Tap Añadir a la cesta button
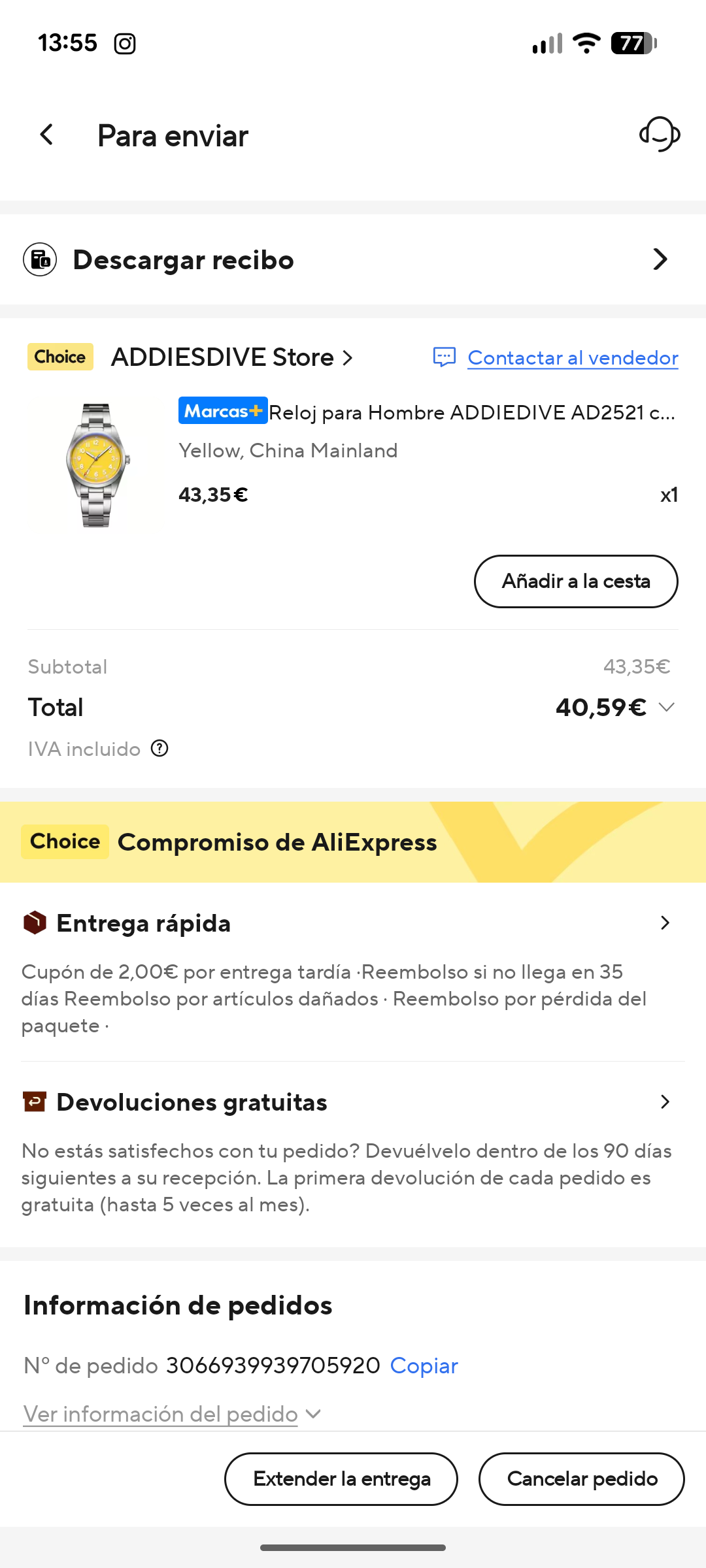Image resolution: width=706 pixels, height=1568 pixels. click(x=575, y=581)
